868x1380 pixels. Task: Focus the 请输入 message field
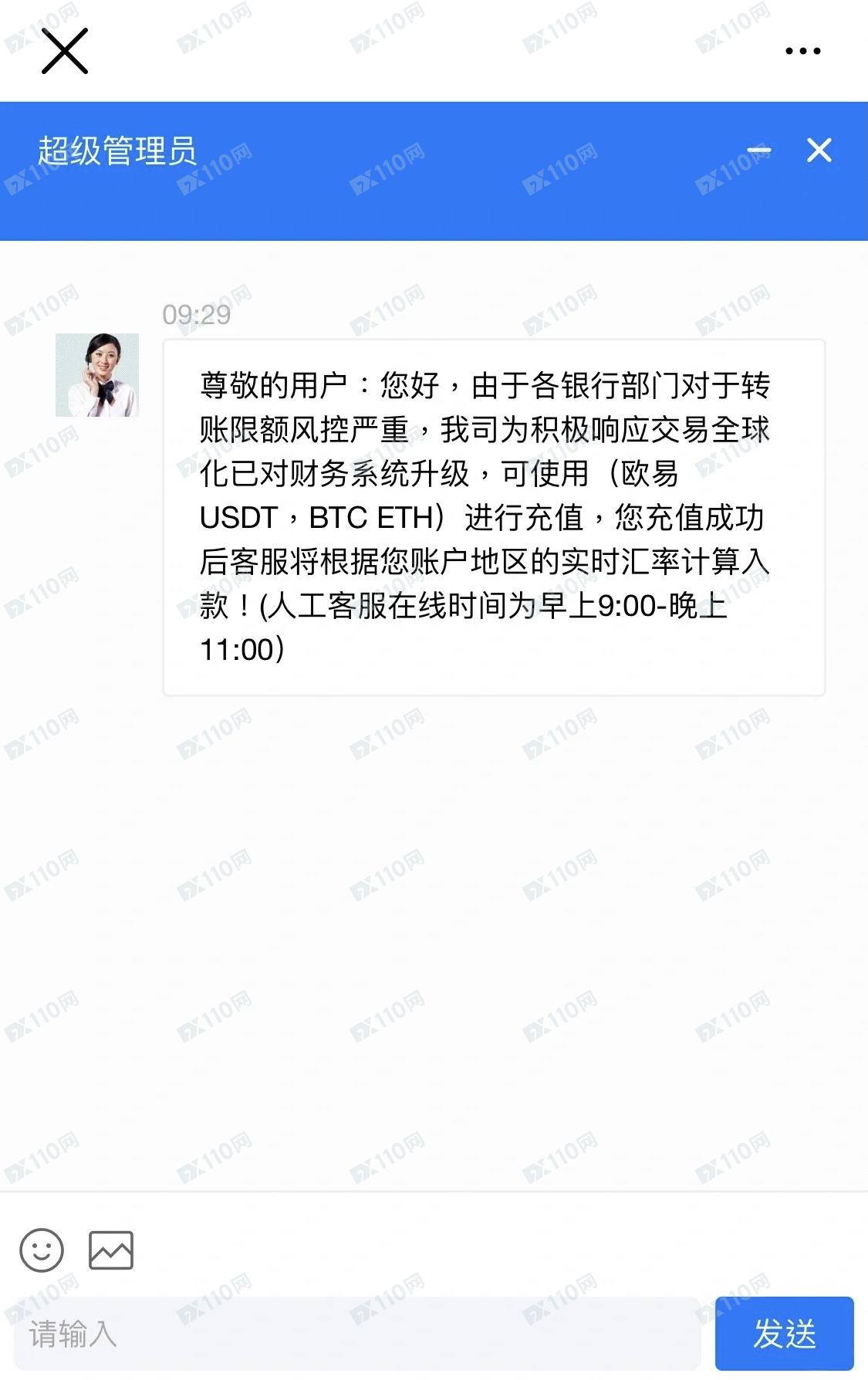(355, 1334)
